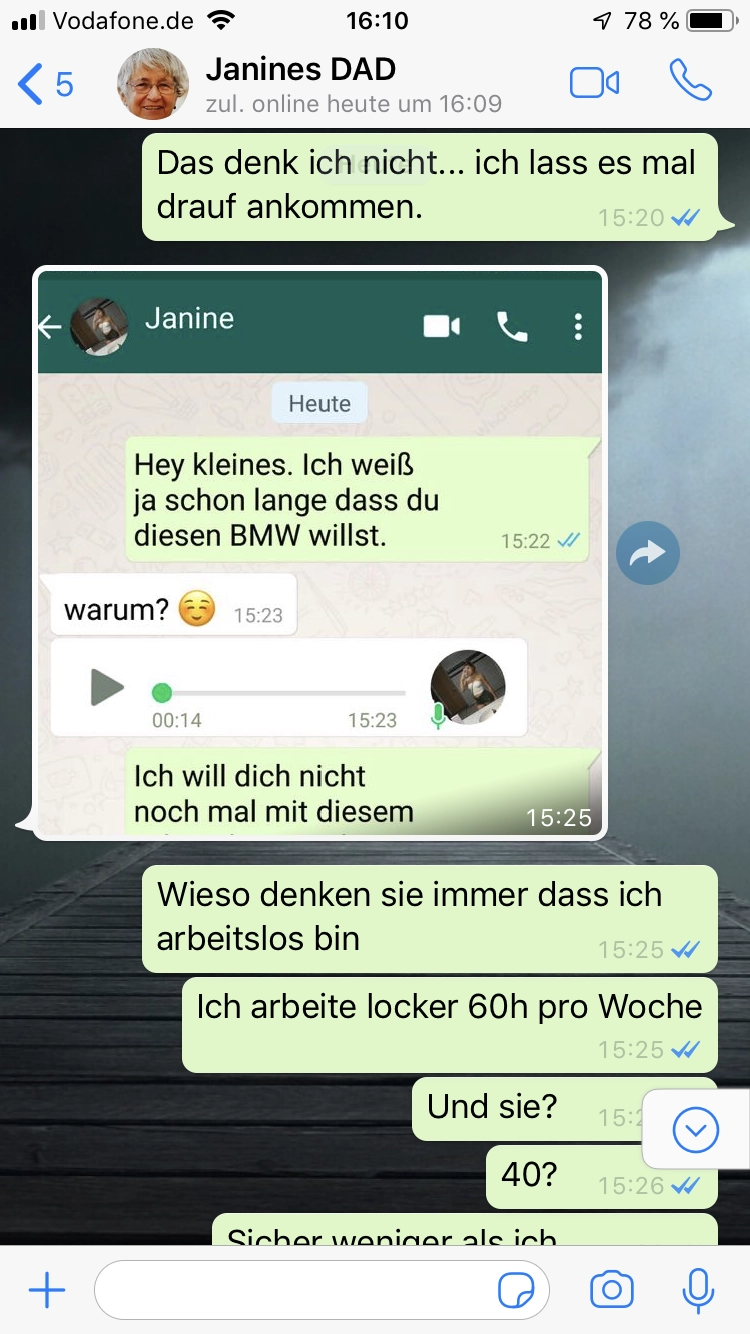Open the sticker picker
Image resolution: width=750 pixels, height=1334 pixels.
pos(516,1291)
